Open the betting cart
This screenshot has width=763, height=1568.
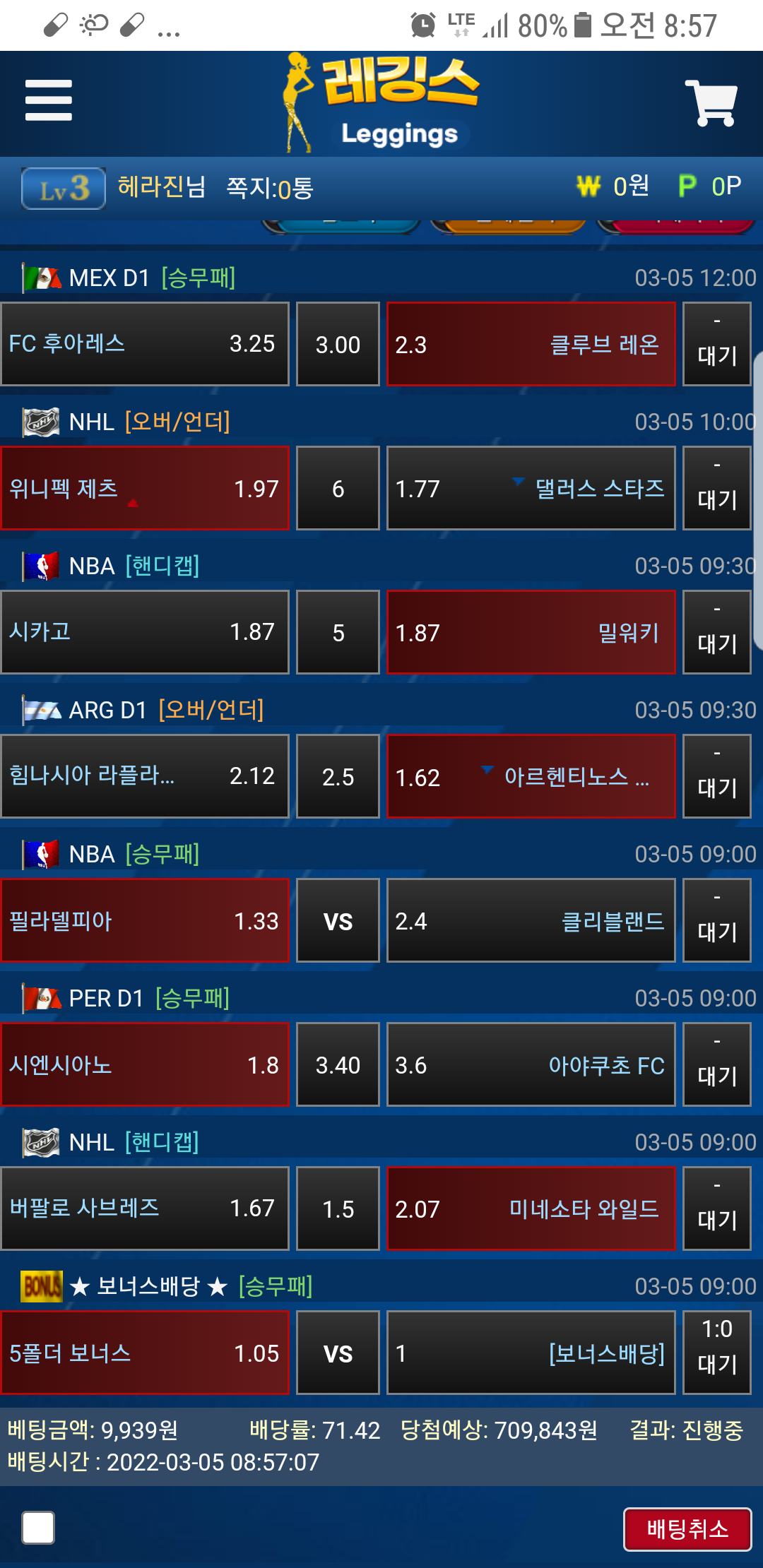711,103
